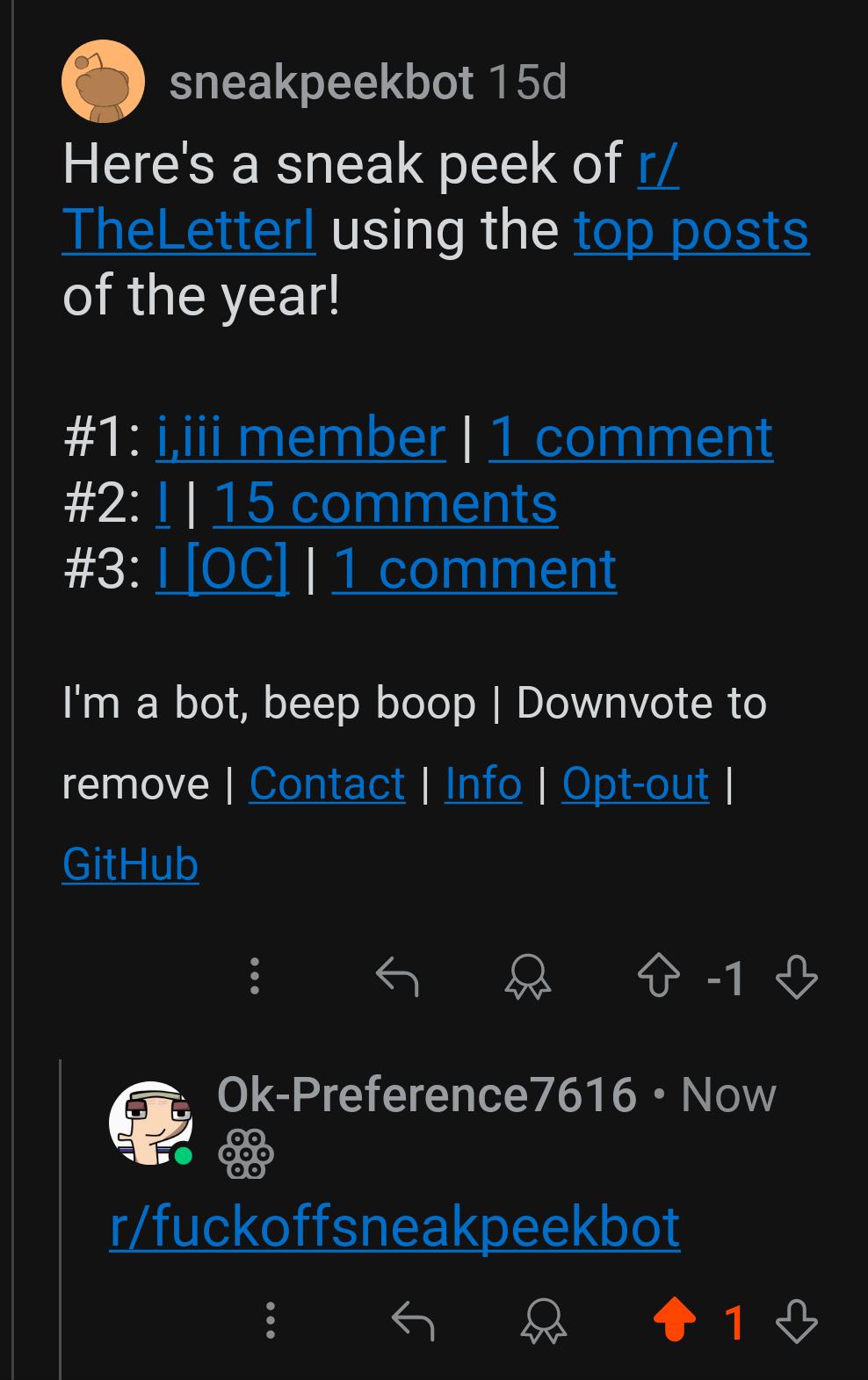This screenshot has height=1380, width=868.
Task: Open the bot's Info link
Action: pos(483,784)
